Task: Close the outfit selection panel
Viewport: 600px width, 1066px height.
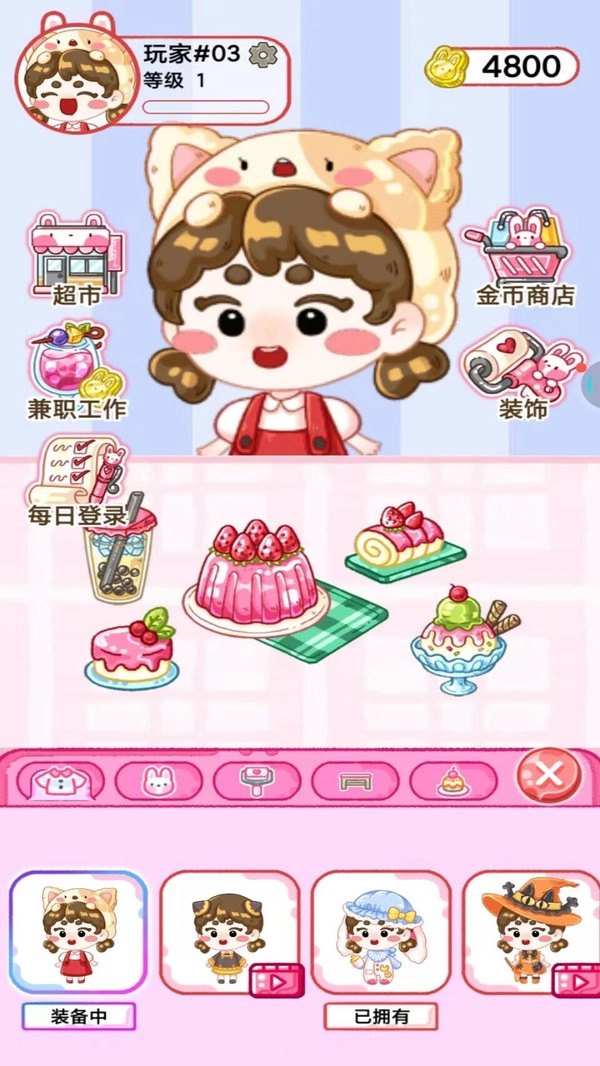Action: [x=547, y=773]
